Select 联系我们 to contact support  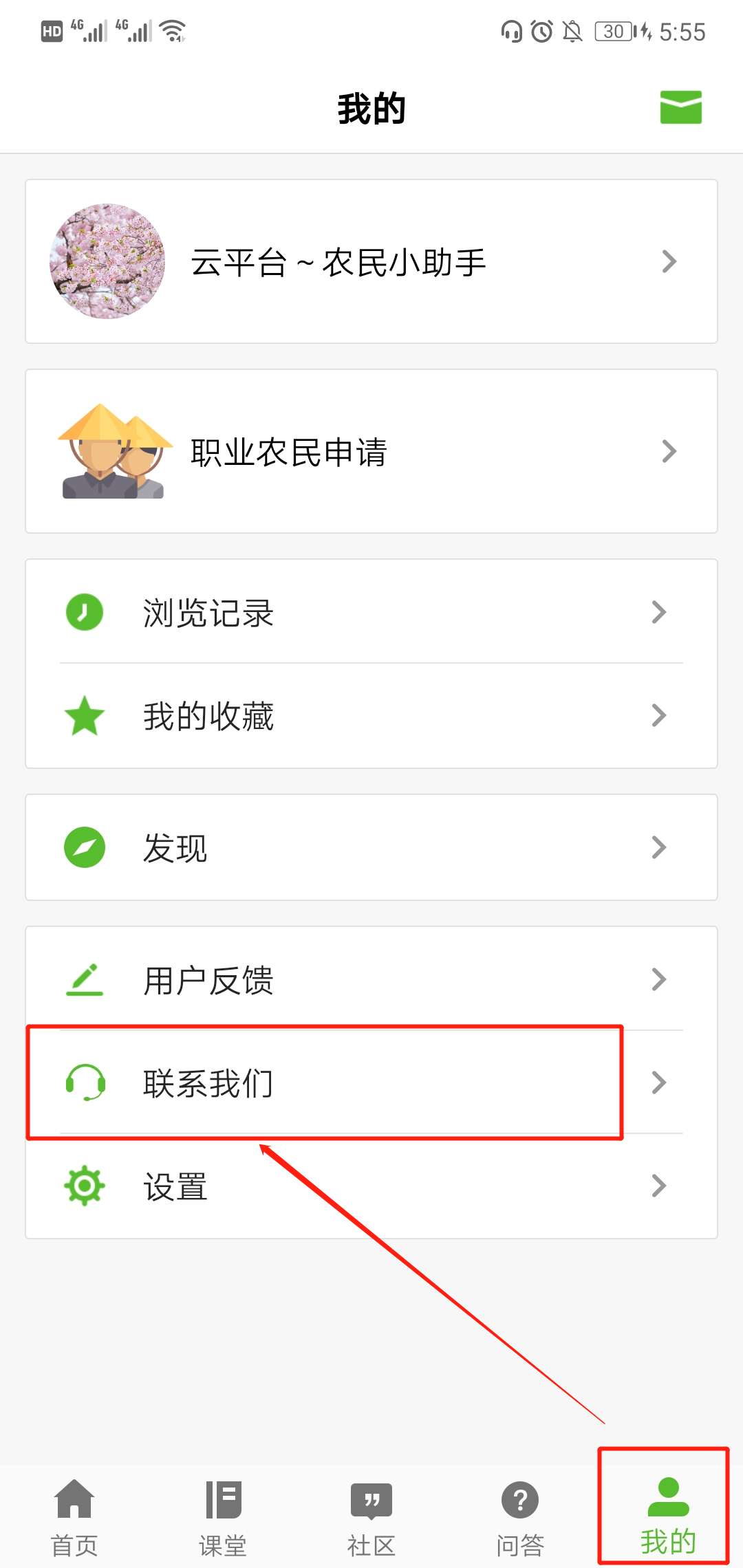point(371,1082)
